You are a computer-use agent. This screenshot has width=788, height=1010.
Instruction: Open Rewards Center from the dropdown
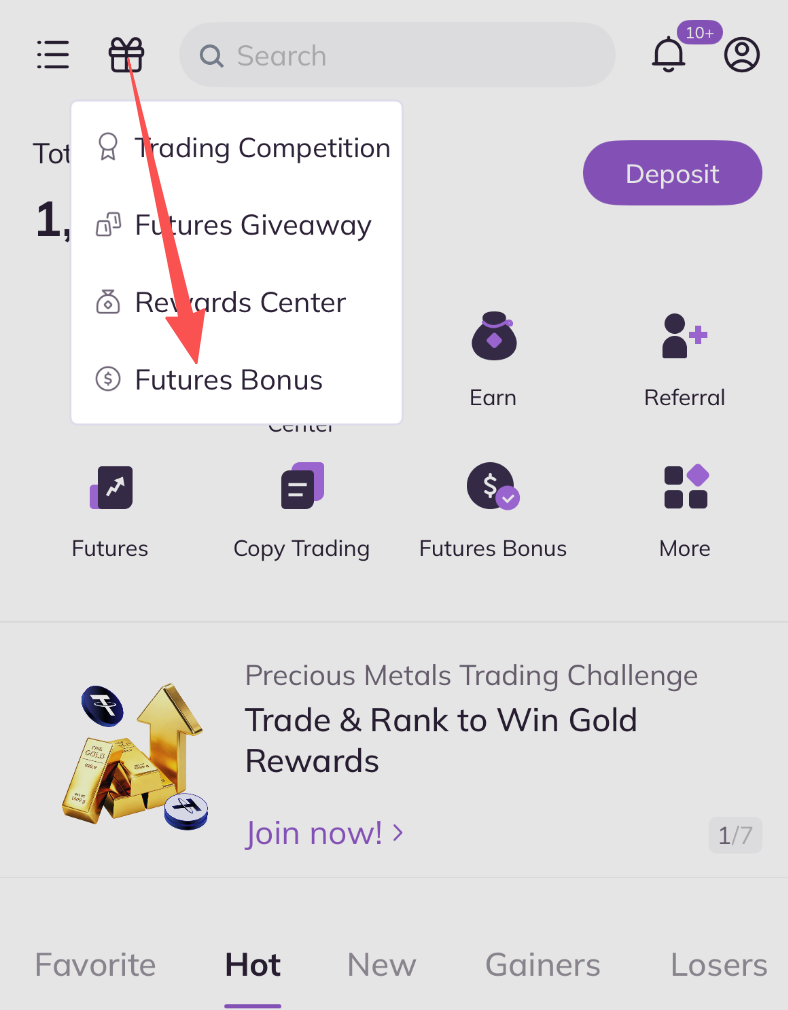(240, 302)
